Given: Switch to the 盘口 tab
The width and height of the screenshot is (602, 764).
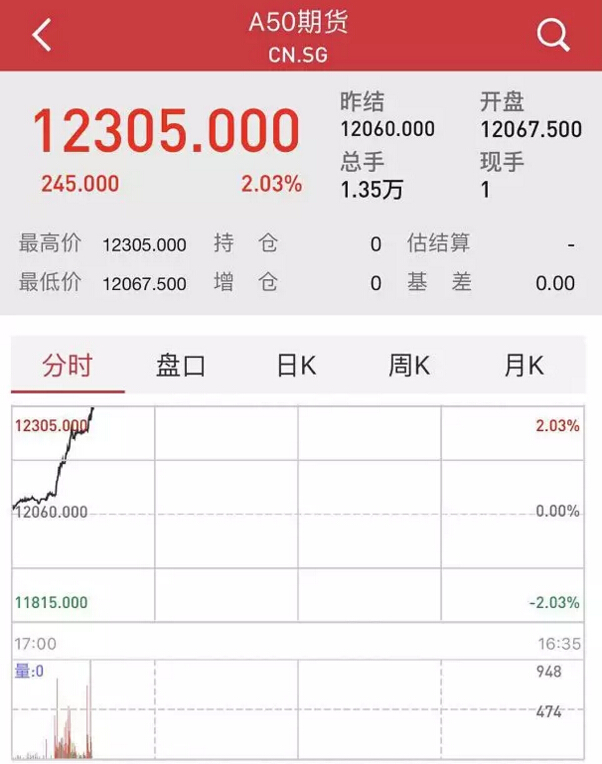Looking at the screenshot, I should [181, 366].
